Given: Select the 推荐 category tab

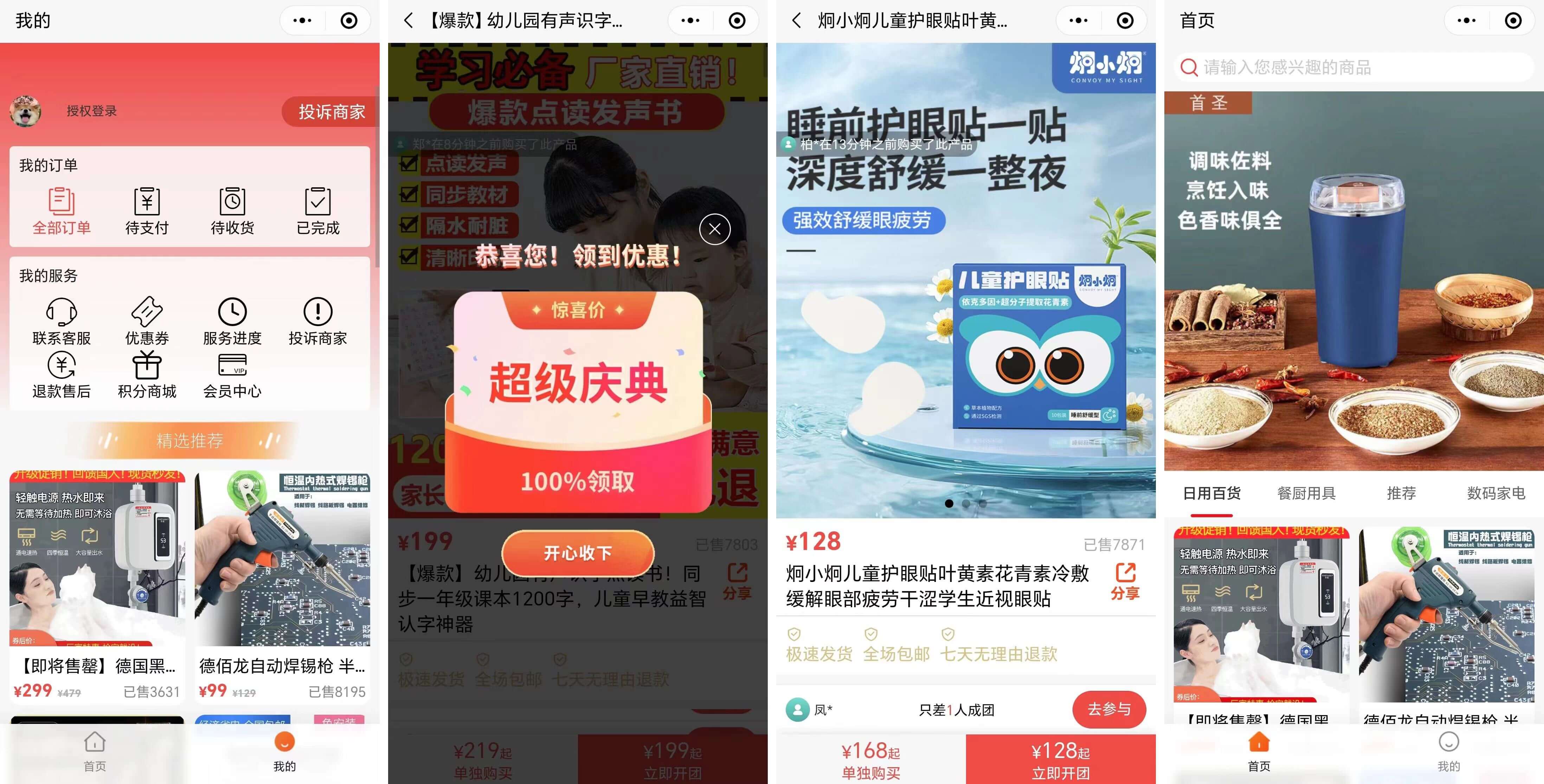Looking at the screenshot, I should [1401, 493].
